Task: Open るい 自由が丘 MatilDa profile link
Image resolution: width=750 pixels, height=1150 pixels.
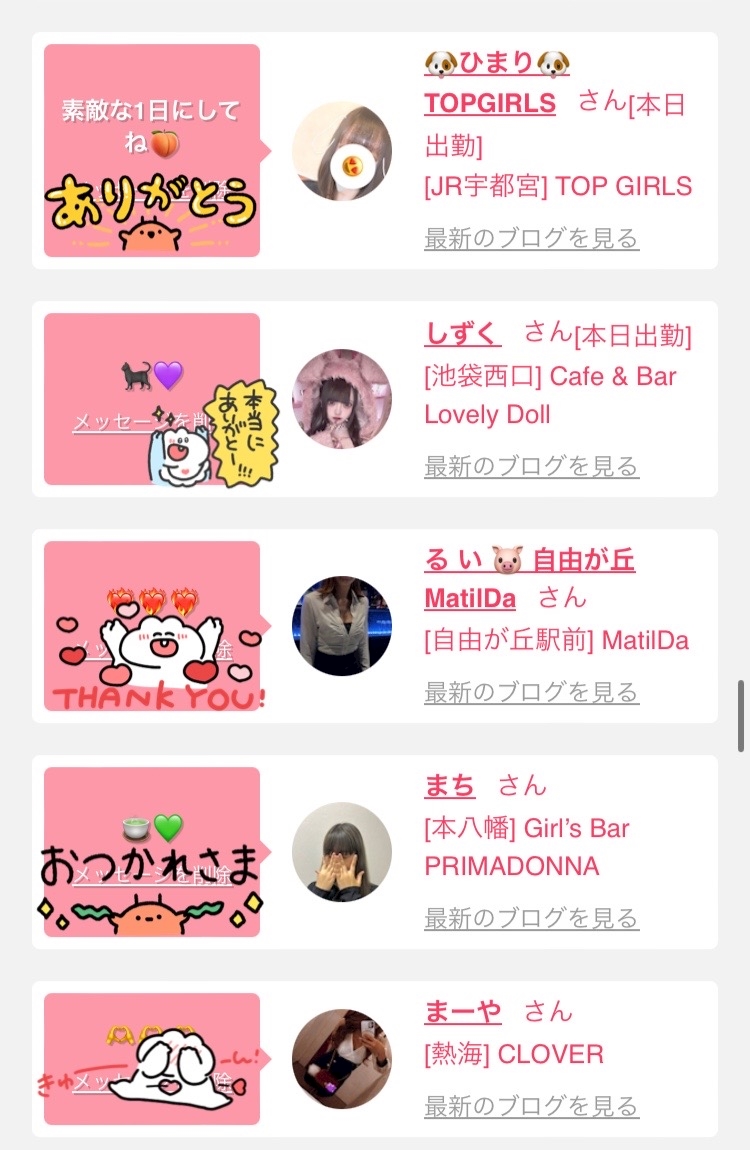Action: (529, 579)
